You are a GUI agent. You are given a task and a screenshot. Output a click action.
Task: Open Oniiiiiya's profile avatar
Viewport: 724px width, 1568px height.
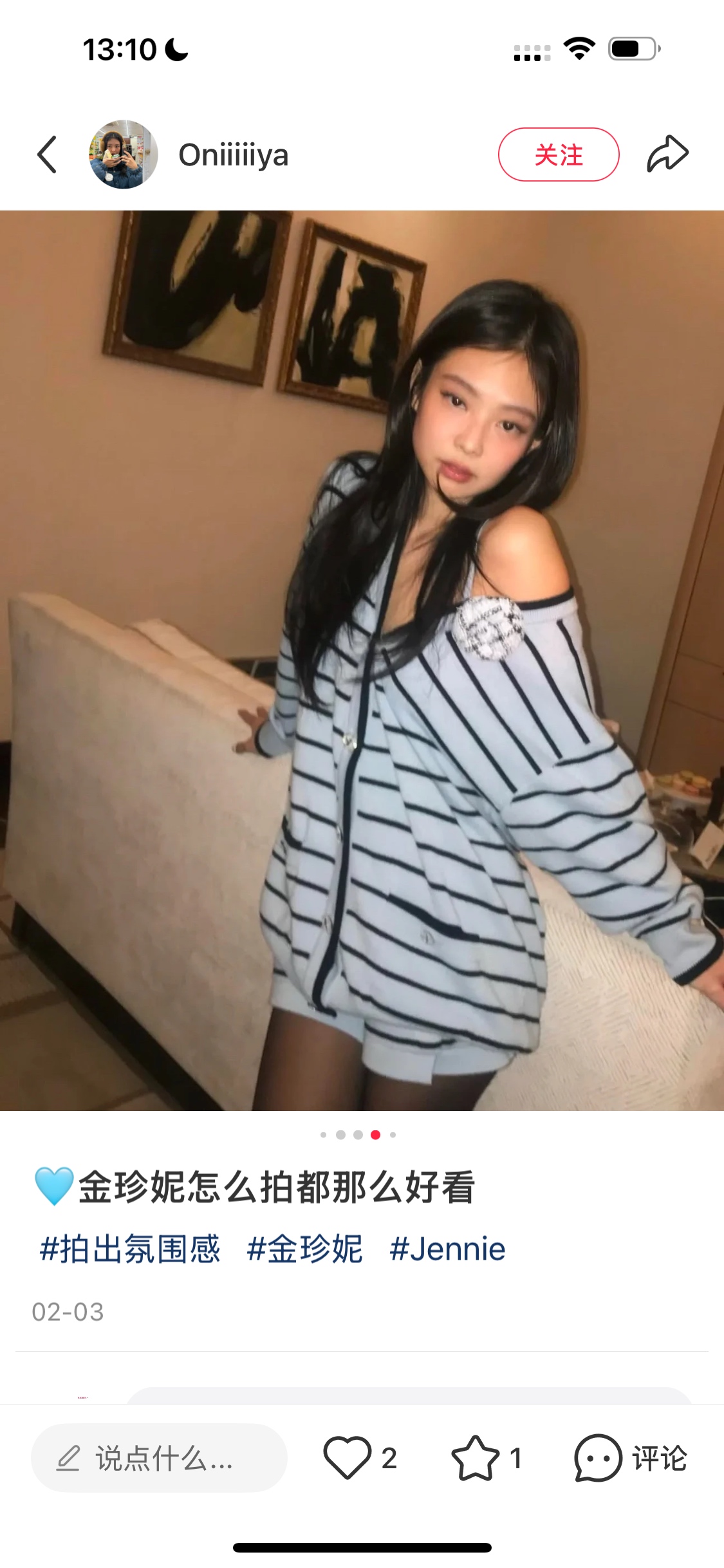(x=123, y=154)
